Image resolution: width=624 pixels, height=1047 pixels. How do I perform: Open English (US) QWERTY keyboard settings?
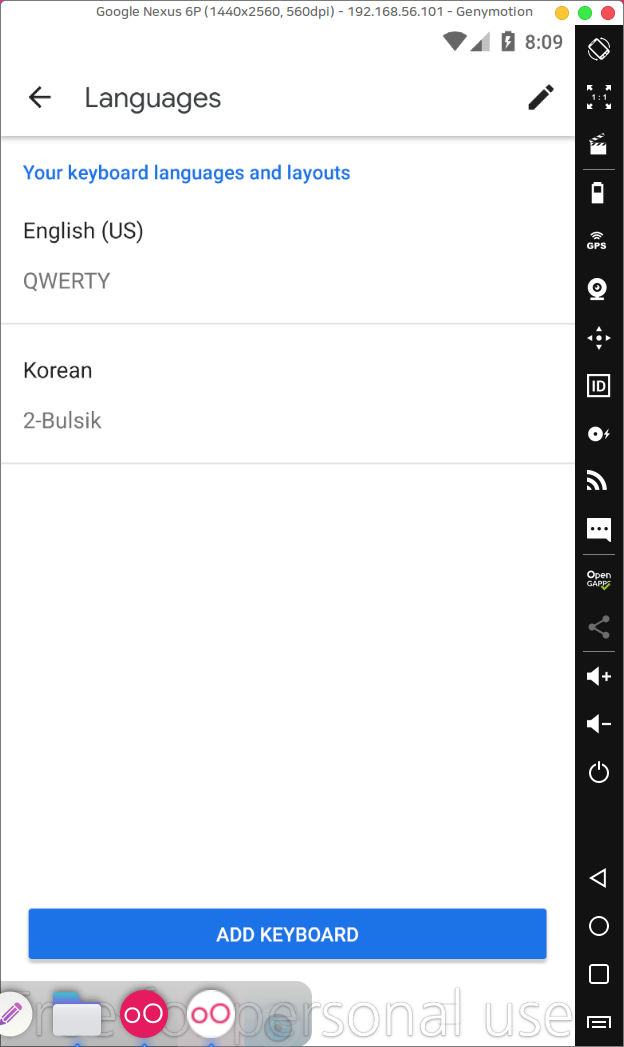pyautogui.click(x=287, y=256)
